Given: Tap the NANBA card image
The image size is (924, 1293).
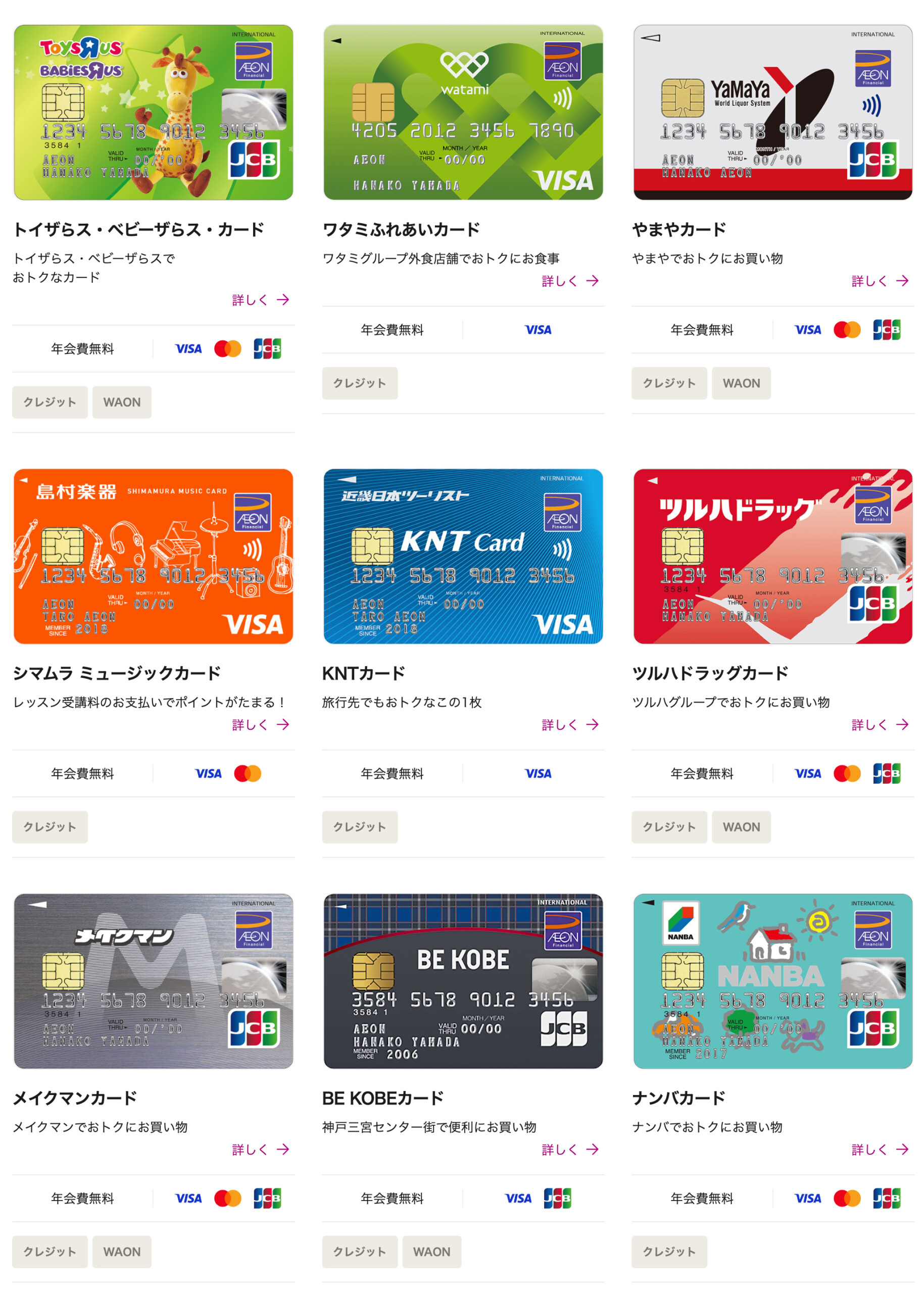Looking at the screenshot, I should click(x=772, y=981).
